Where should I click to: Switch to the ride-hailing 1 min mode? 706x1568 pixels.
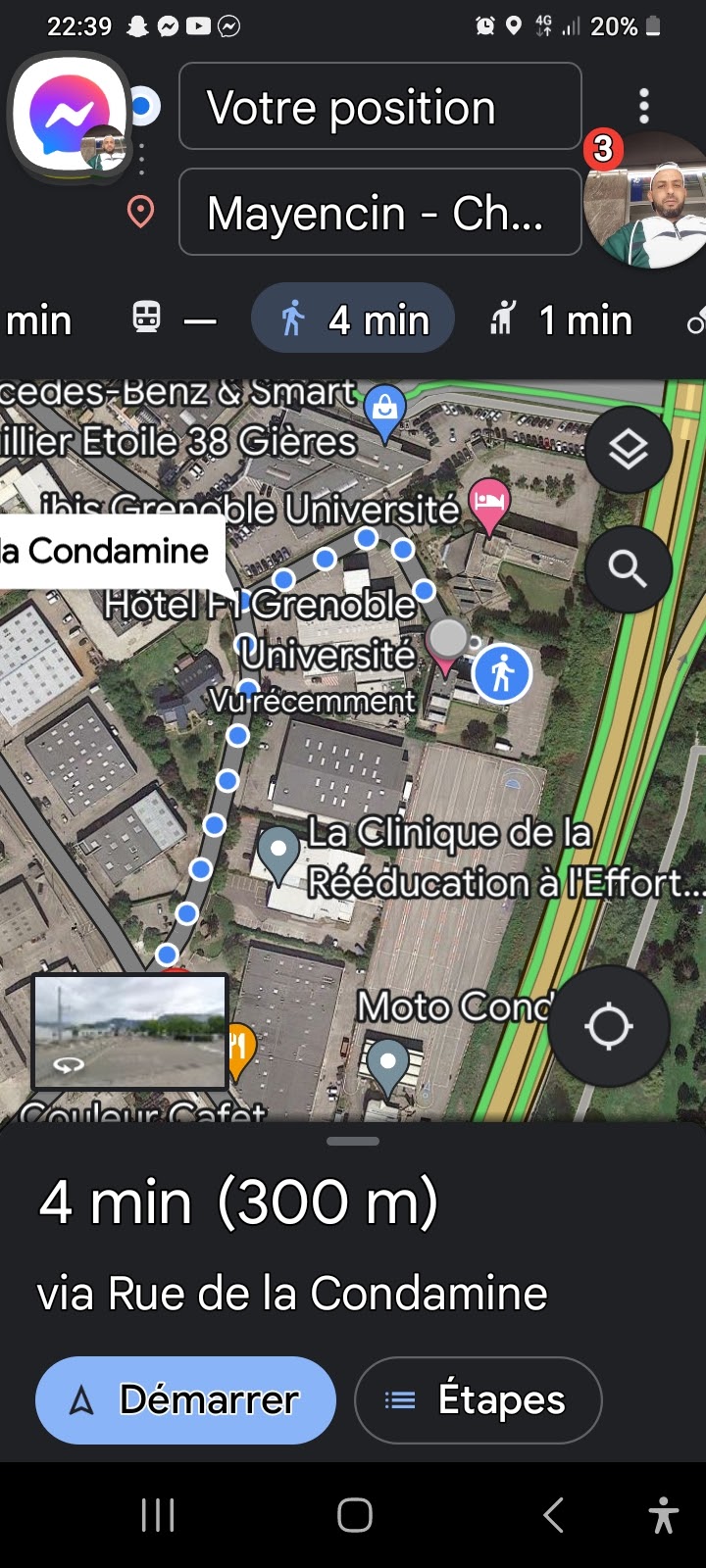pyautogui.click(x=561, y=319)
